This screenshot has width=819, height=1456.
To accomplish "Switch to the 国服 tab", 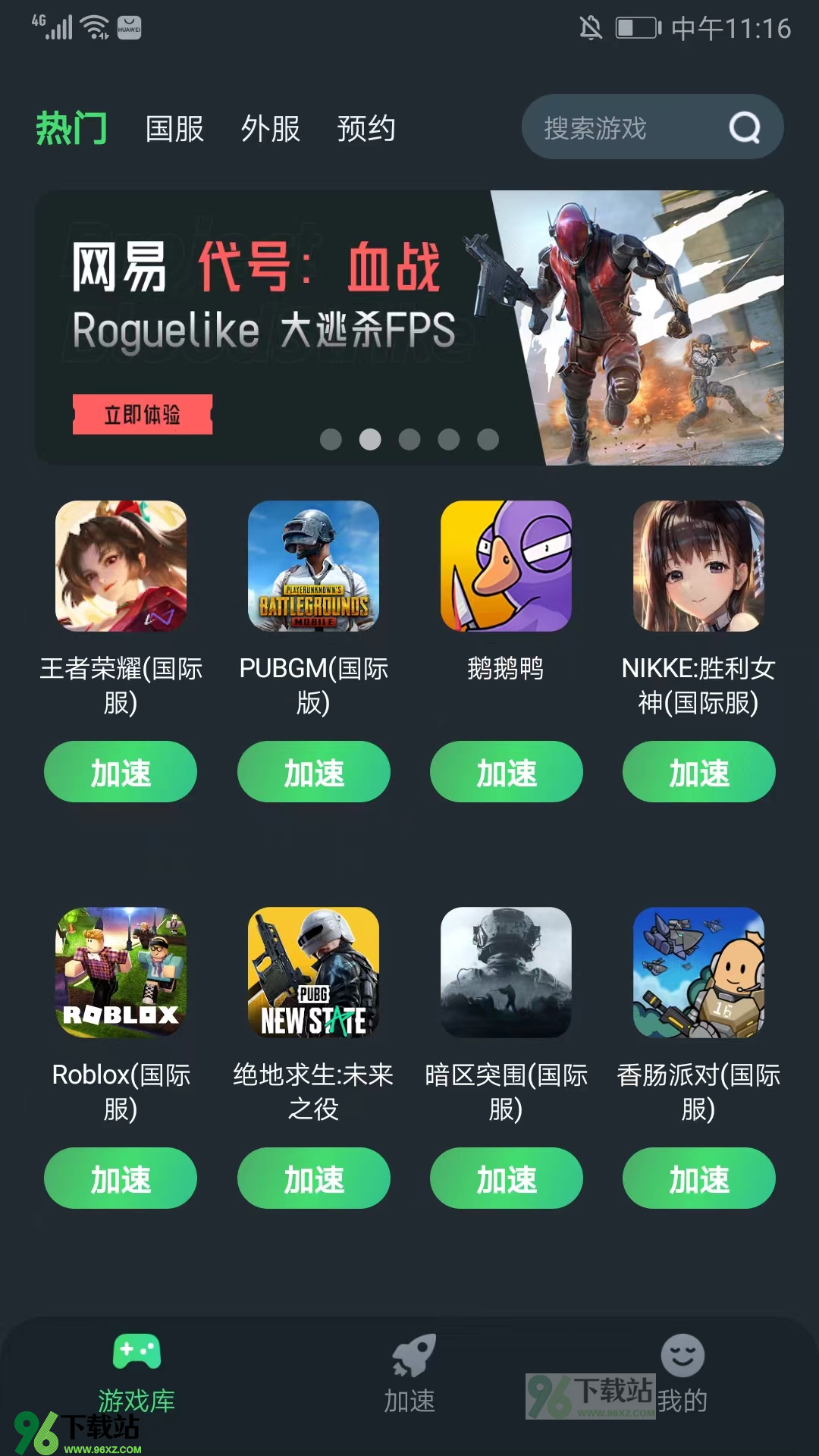I will pos(174,129).
